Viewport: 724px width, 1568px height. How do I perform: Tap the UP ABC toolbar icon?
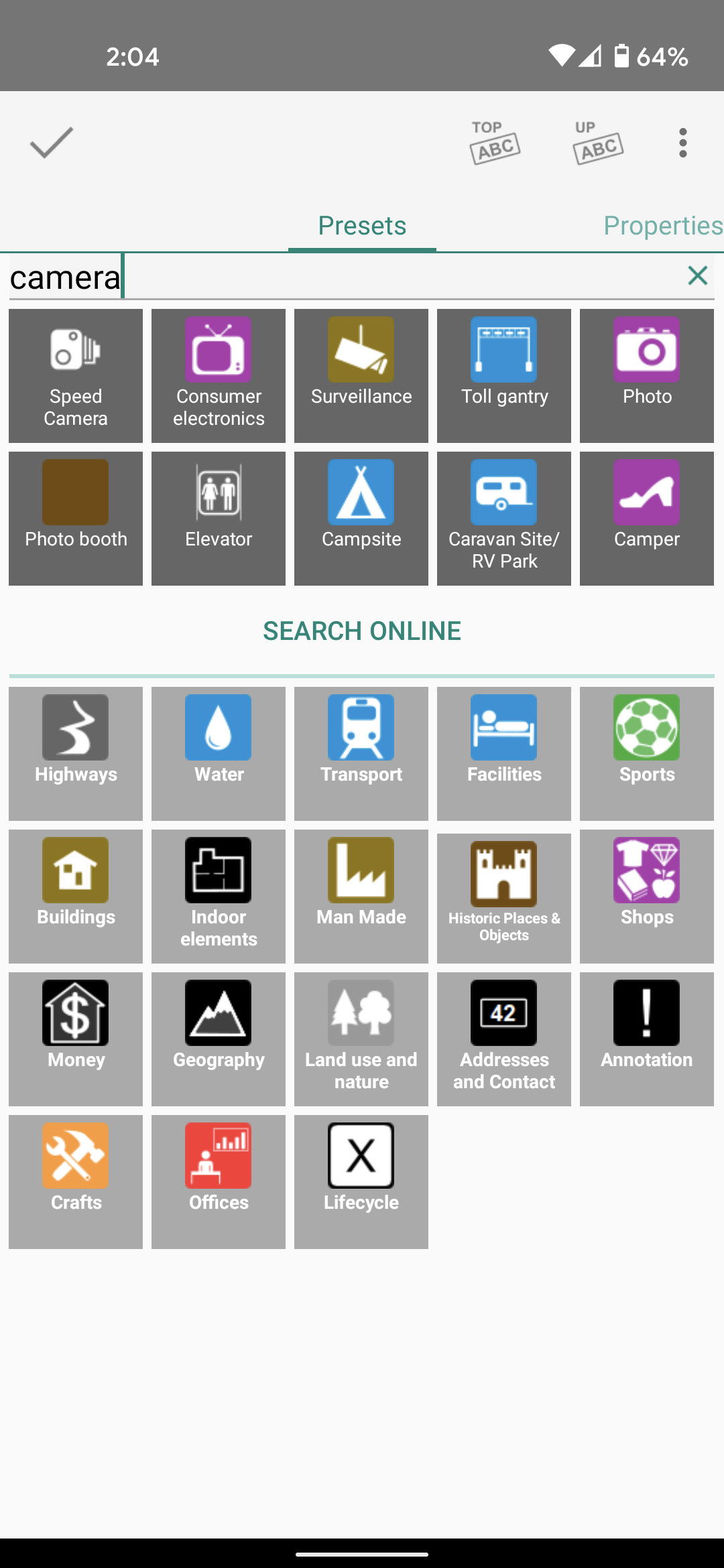[x=599, y=143]
